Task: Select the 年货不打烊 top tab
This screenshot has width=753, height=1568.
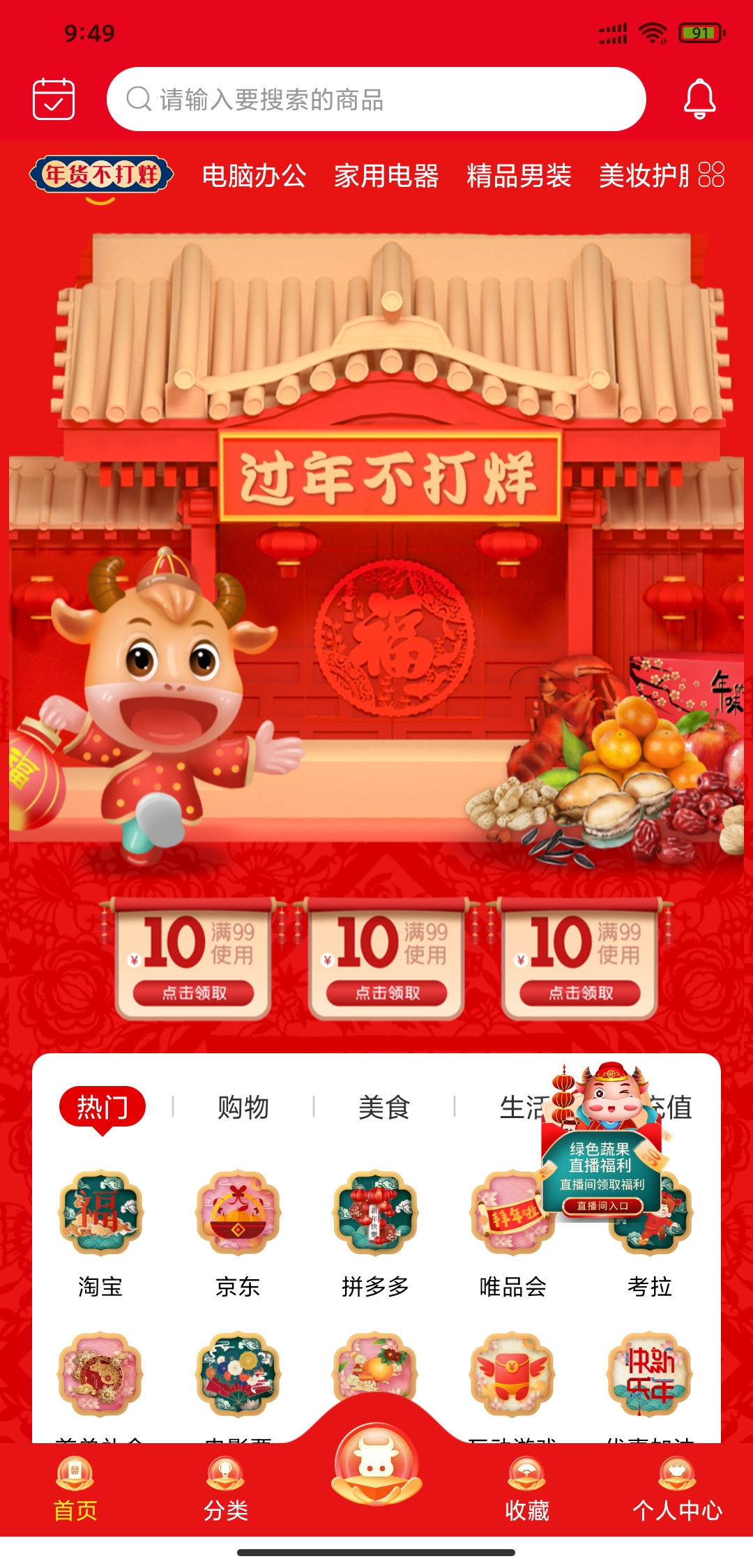Action: (101, 174)
